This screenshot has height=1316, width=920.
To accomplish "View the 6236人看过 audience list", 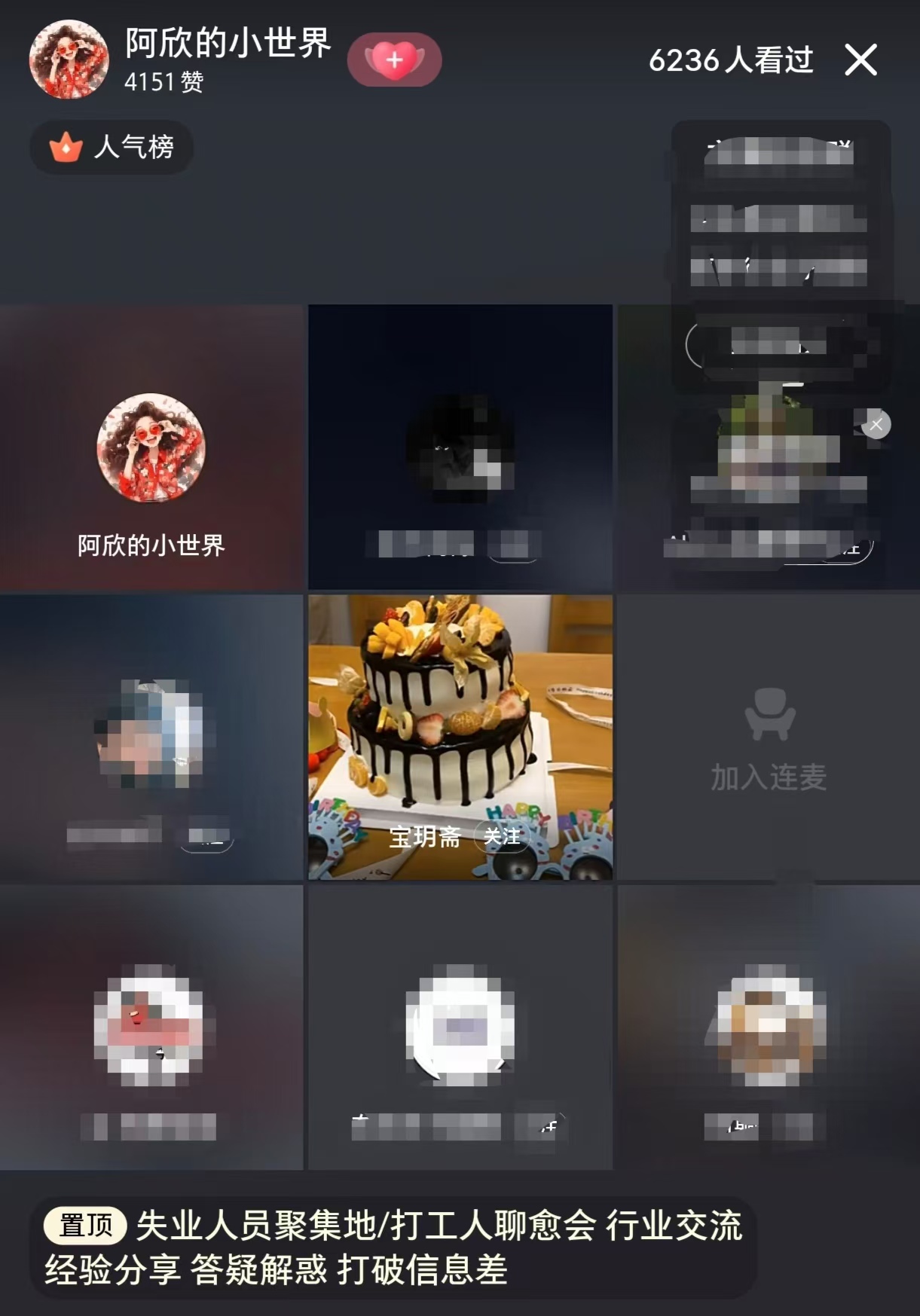I will (x=730, y=60).
